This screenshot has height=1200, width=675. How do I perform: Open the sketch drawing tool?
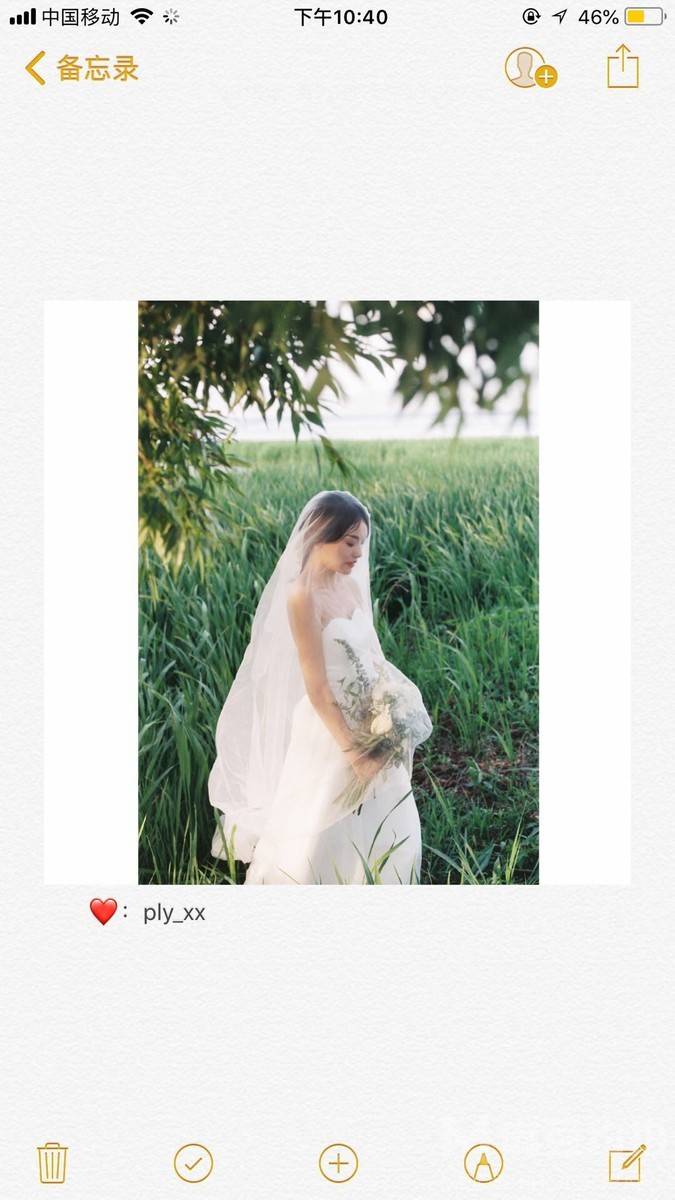click(x=483, y=1163)
